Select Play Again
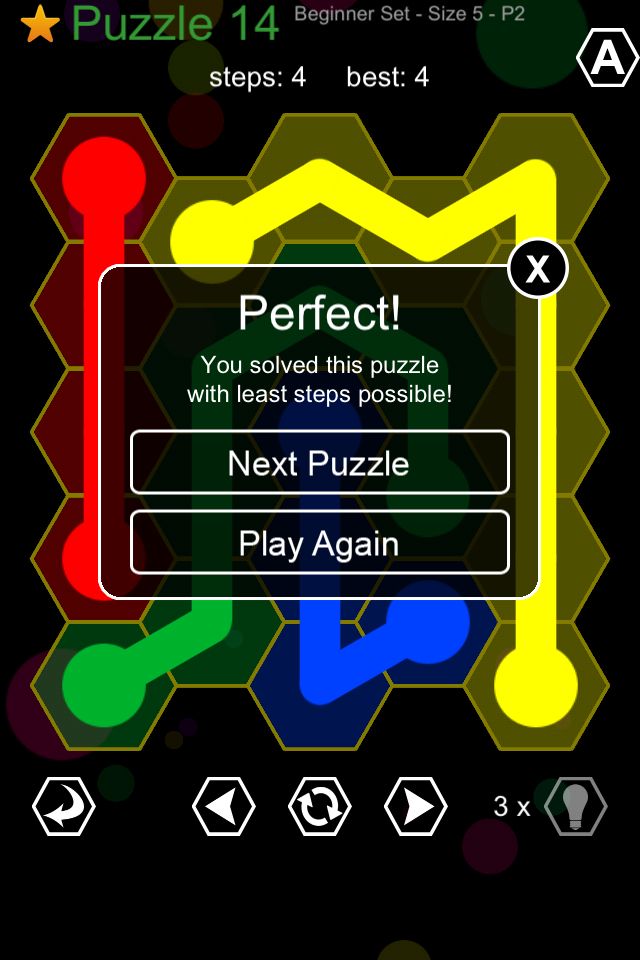640x960 pixels. 320,542
